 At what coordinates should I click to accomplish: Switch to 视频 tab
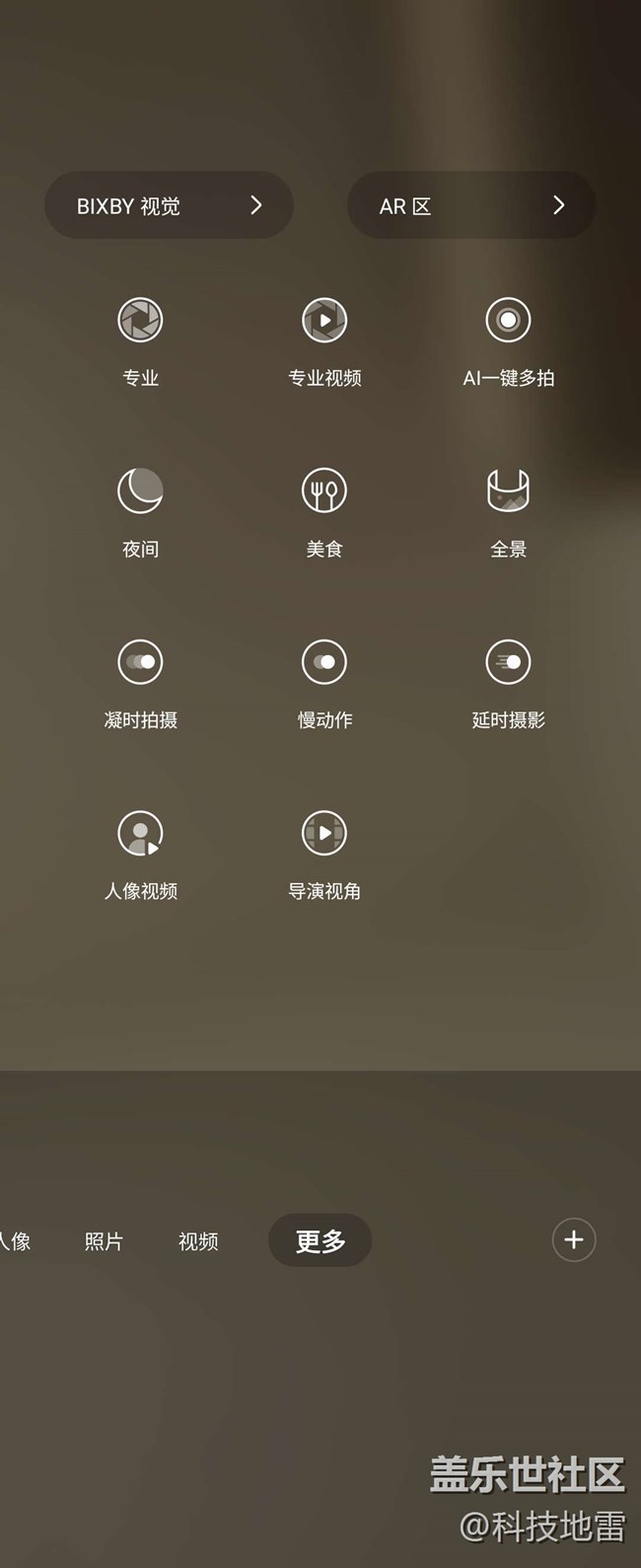(x=198, y=1240)
